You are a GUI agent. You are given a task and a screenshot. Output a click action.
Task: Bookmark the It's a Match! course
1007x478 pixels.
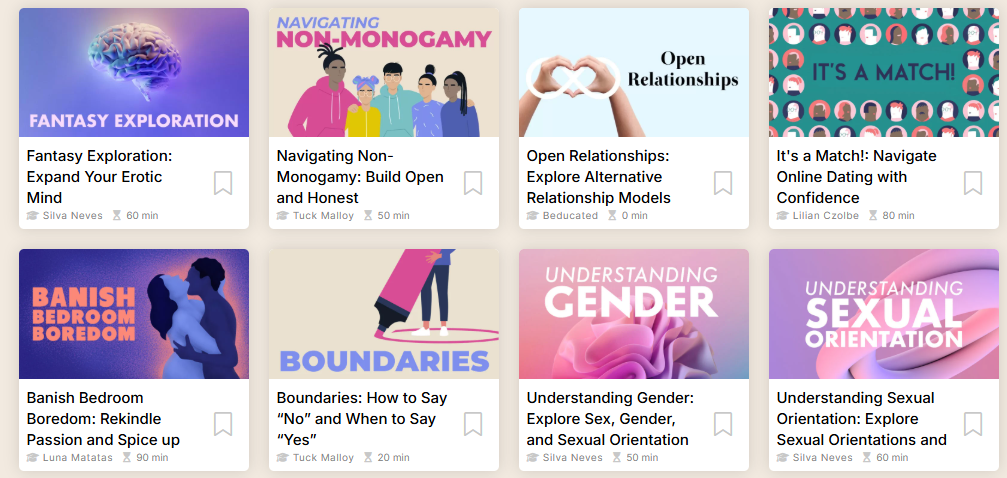973,183
